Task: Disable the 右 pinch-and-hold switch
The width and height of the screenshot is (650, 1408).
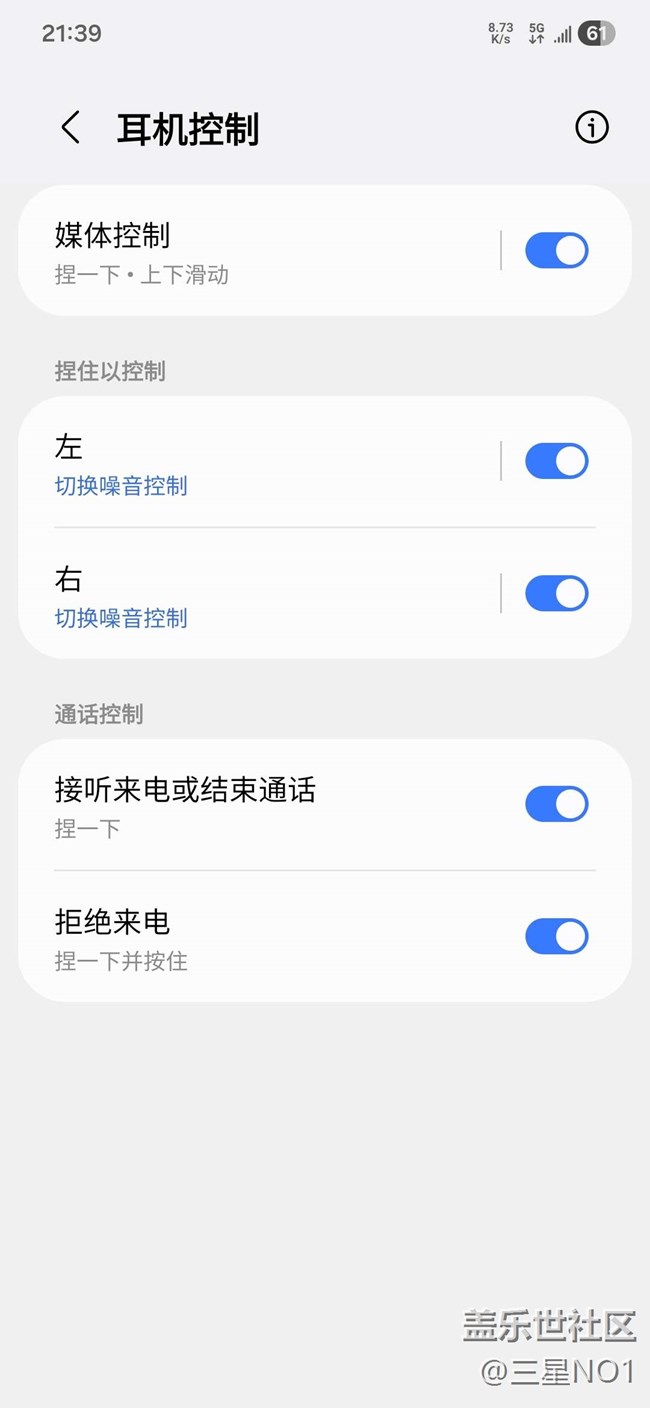Action: point(557,594)
